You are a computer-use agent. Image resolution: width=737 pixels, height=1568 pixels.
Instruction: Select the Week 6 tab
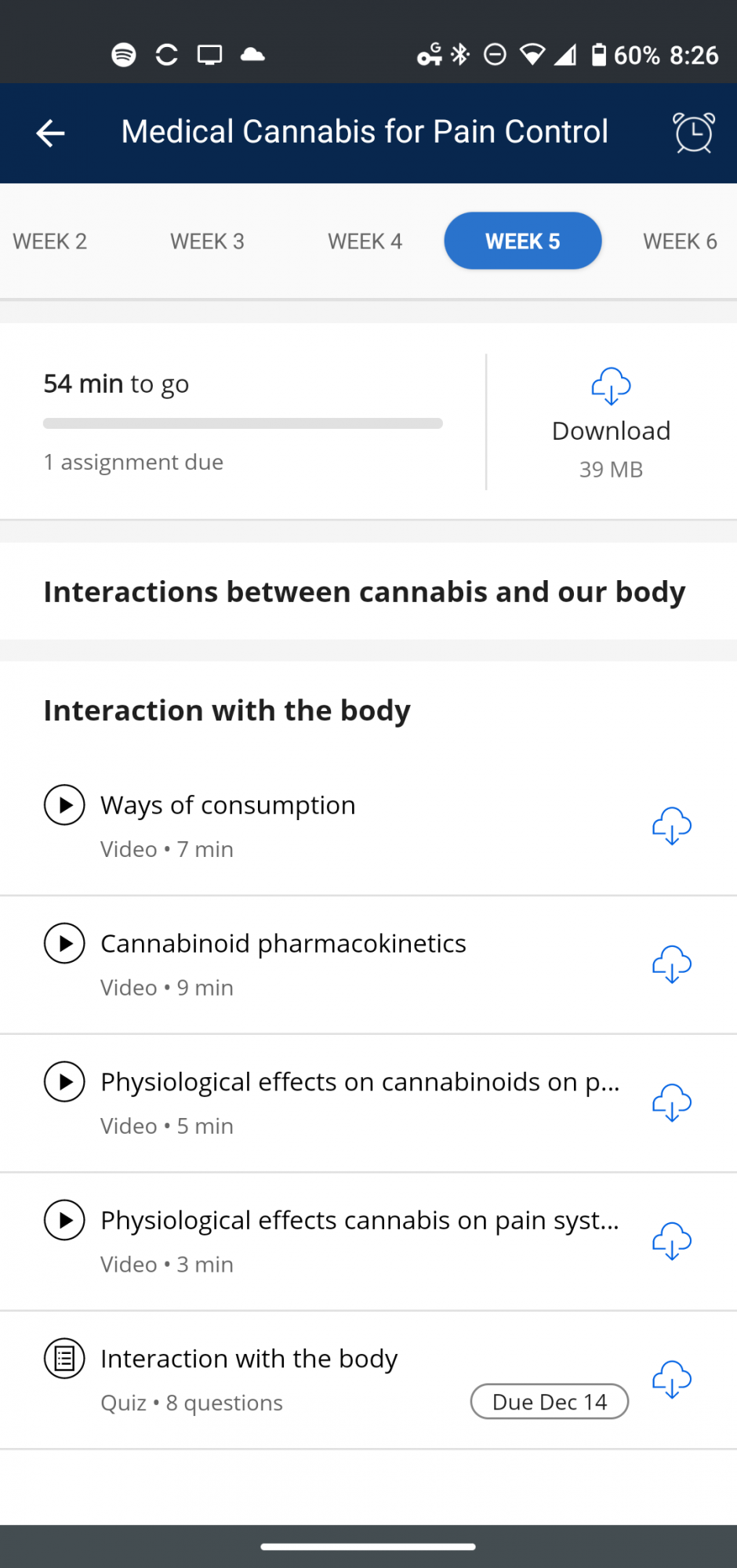point(681,241)
